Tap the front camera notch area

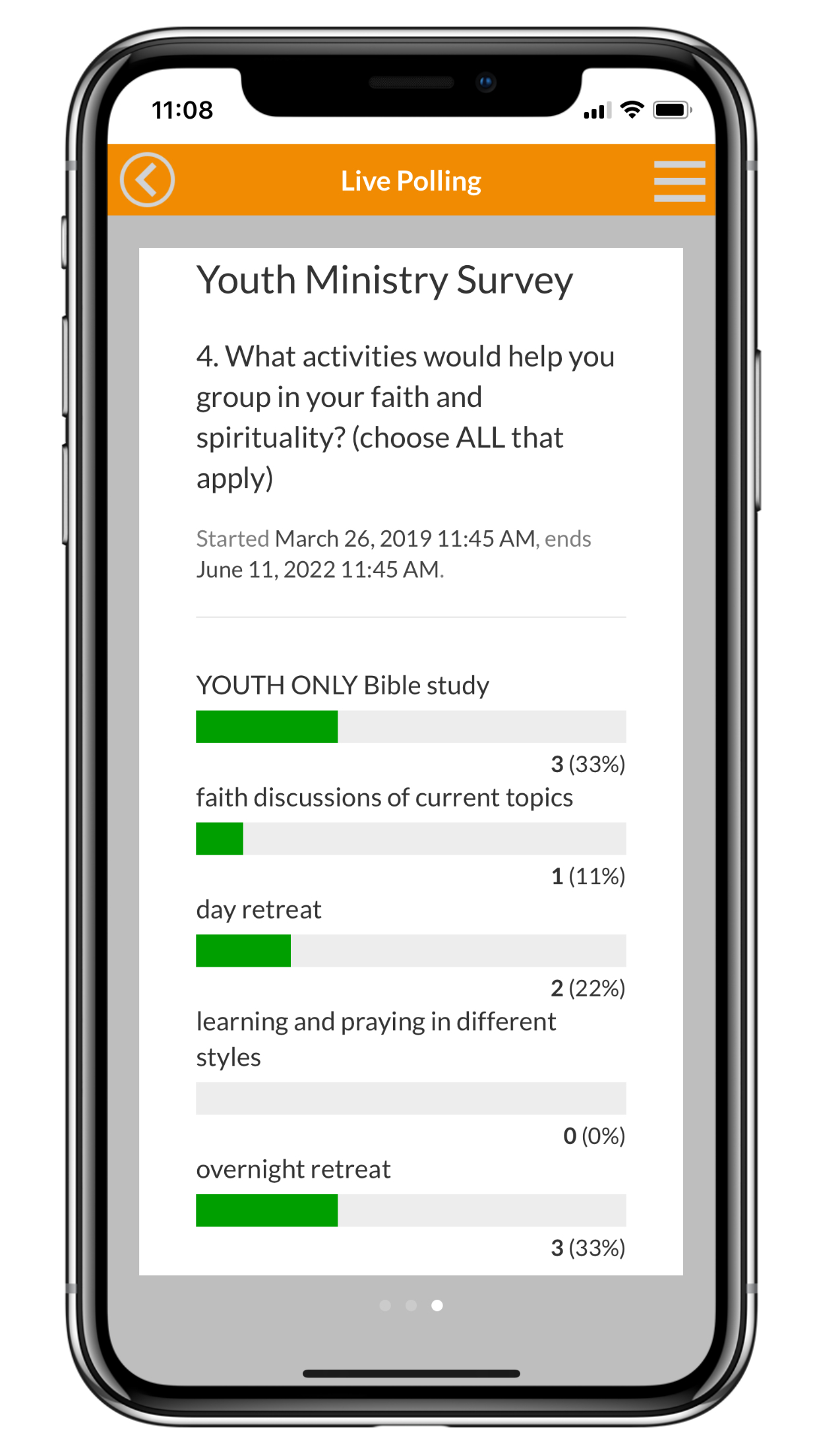pyautogui.click(x=486, y=80)
